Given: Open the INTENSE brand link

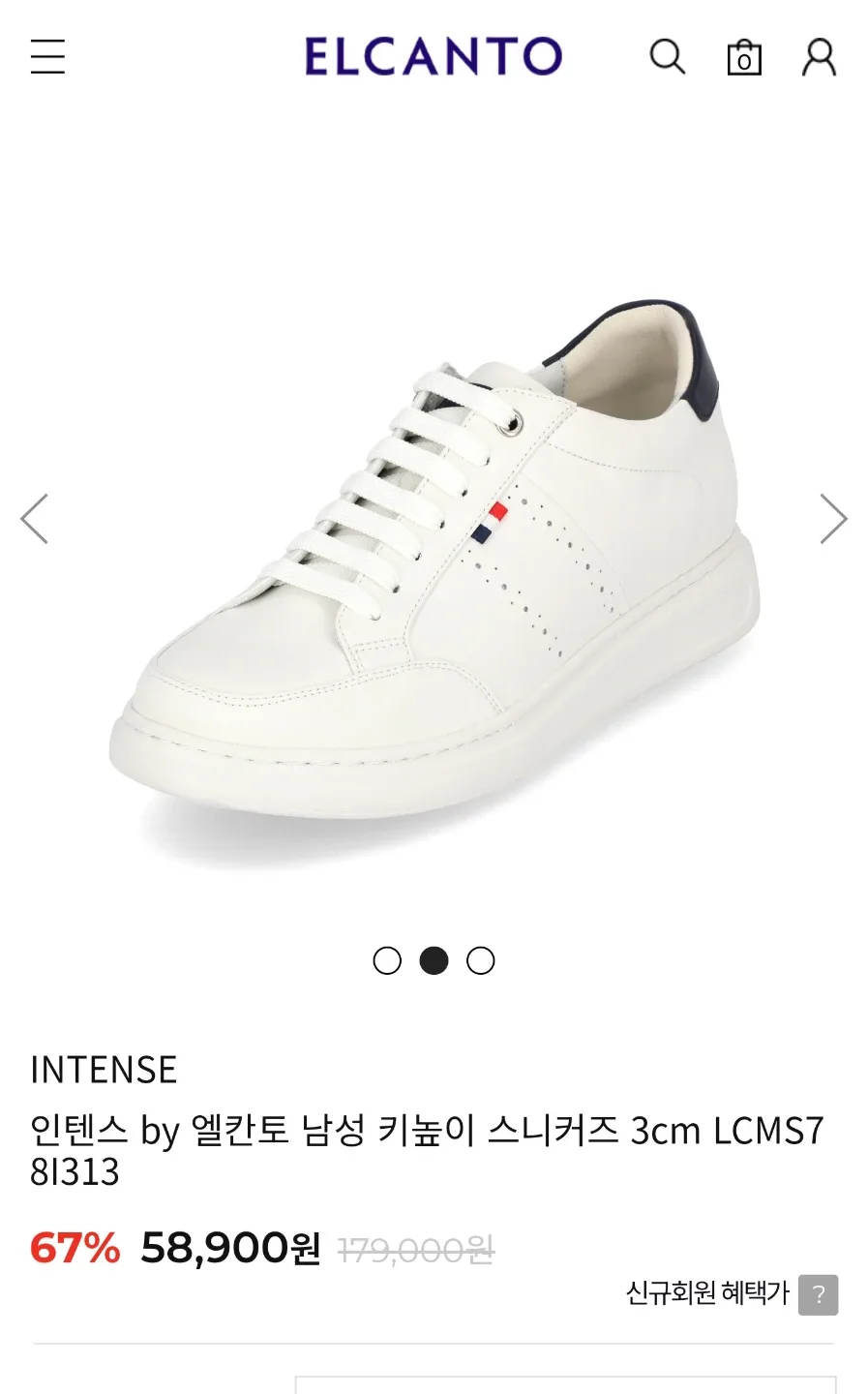Looking at the screenshot, I should [104, 1070].
